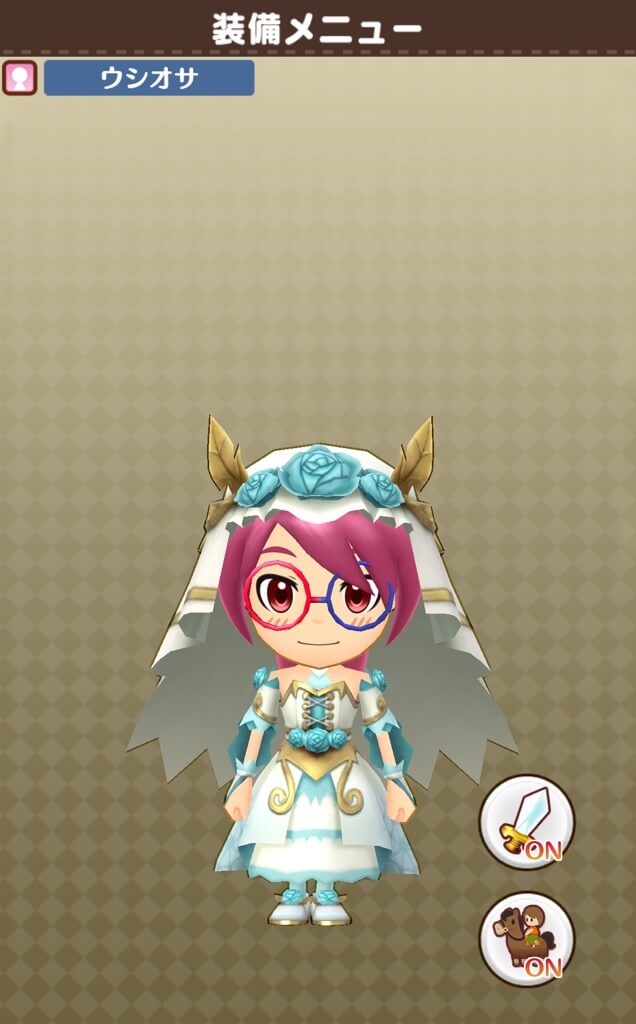This screenshot has height=1024, width=636.
Task: Toggle the weapon display ON button
Action: 526,822
